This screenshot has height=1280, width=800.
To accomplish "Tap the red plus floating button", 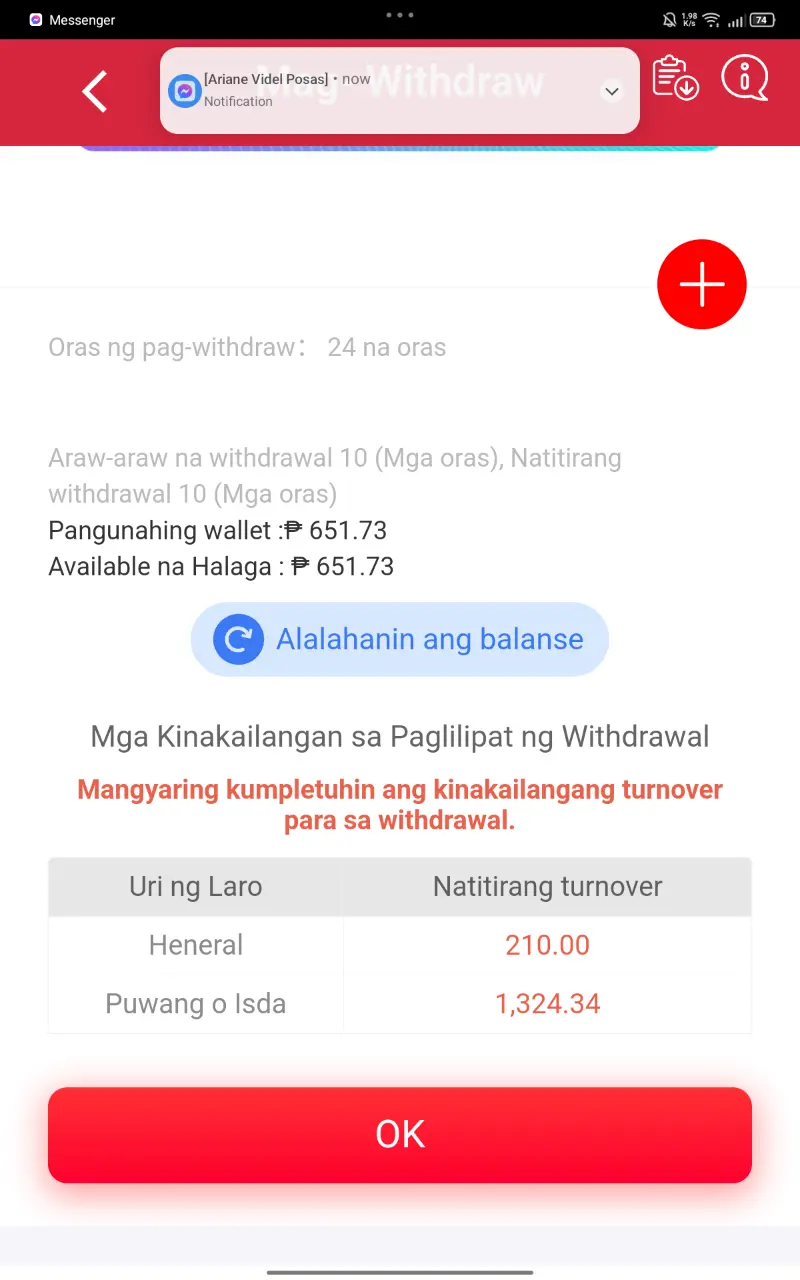I will click(x=702, y=285).
